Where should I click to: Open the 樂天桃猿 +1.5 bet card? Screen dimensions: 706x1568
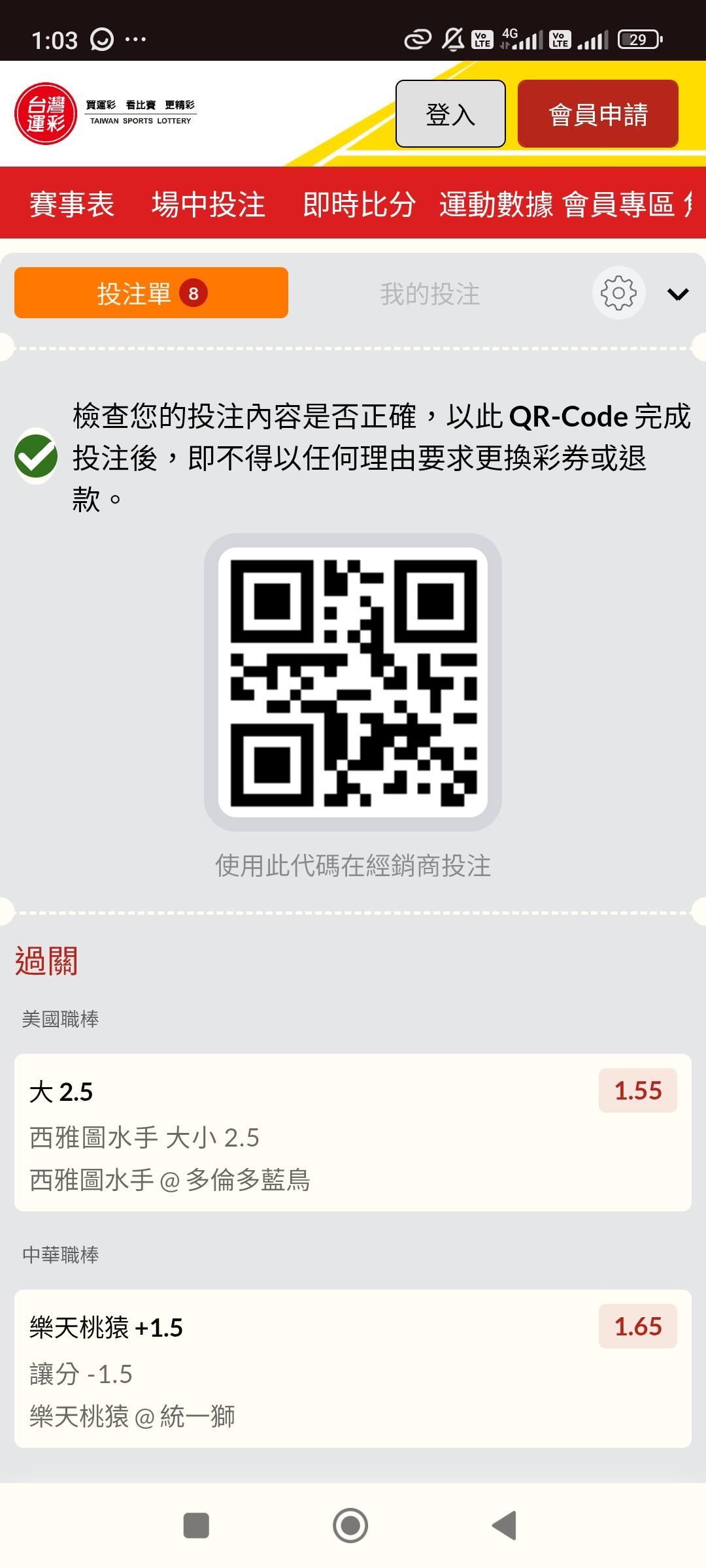[353, 1368]
